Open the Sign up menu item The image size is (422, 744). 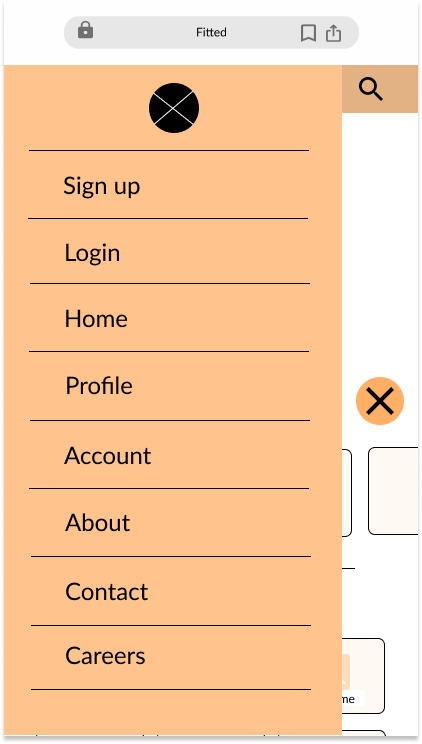click(169, 185)
